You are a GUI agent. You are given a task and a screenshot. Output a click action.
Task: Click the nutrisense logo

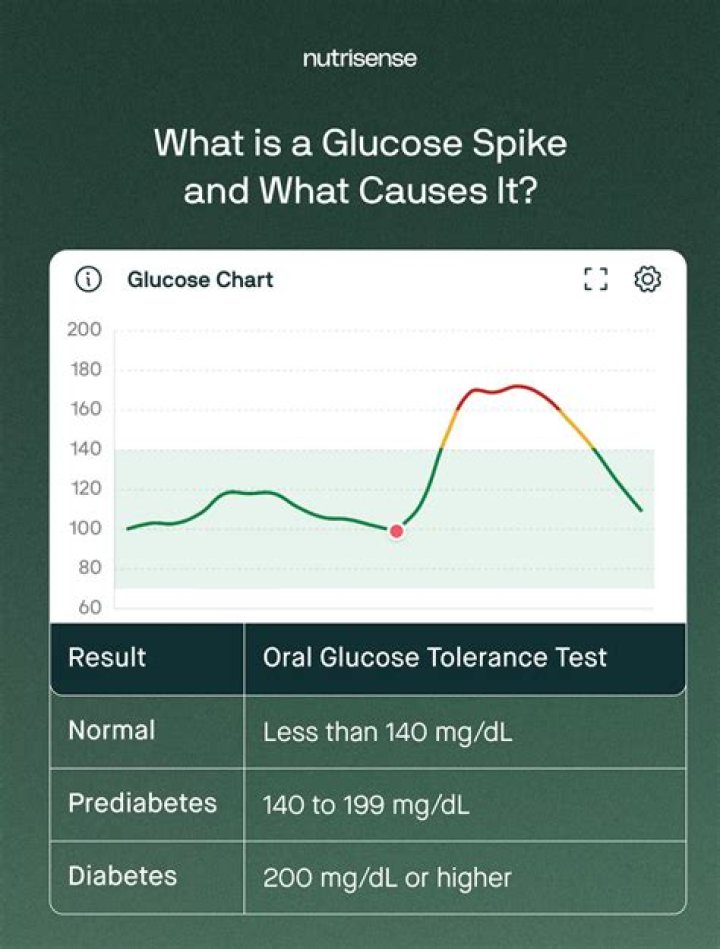tap(359, 58)
